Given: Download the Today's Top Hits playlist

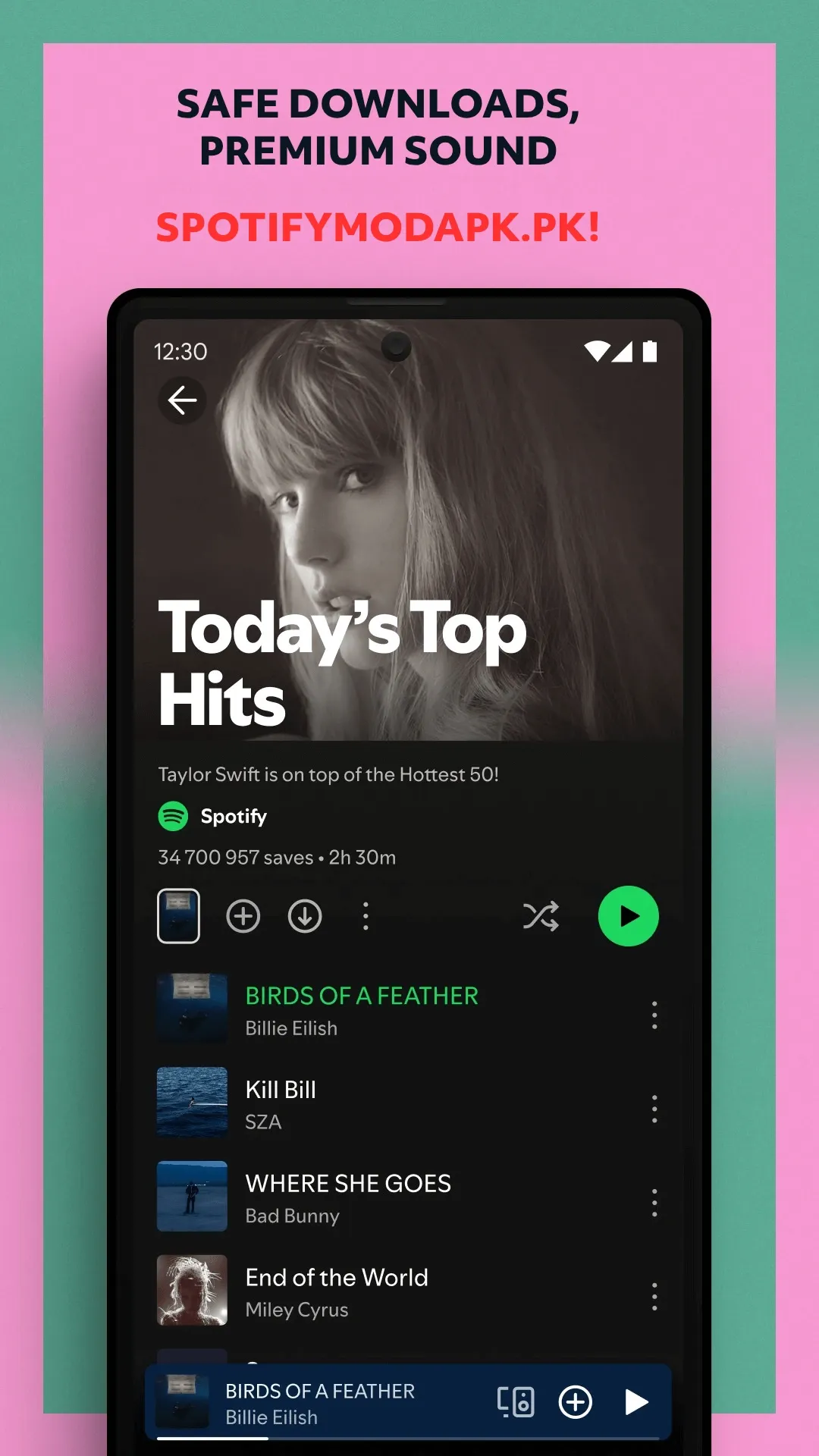Looking at the screenshot, I should (304, 916).
